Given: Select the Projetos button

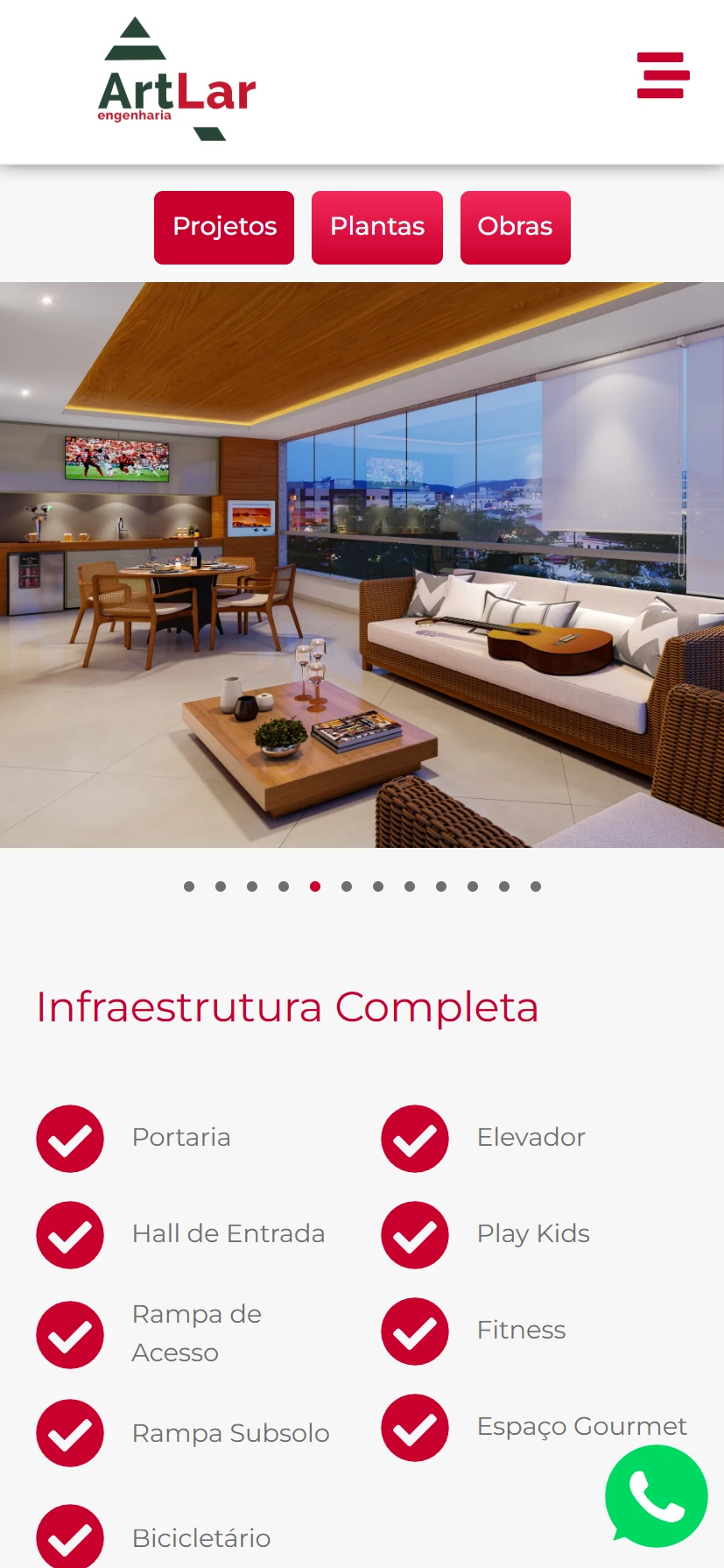Looking at the screenshot, I should click(224, 227).
